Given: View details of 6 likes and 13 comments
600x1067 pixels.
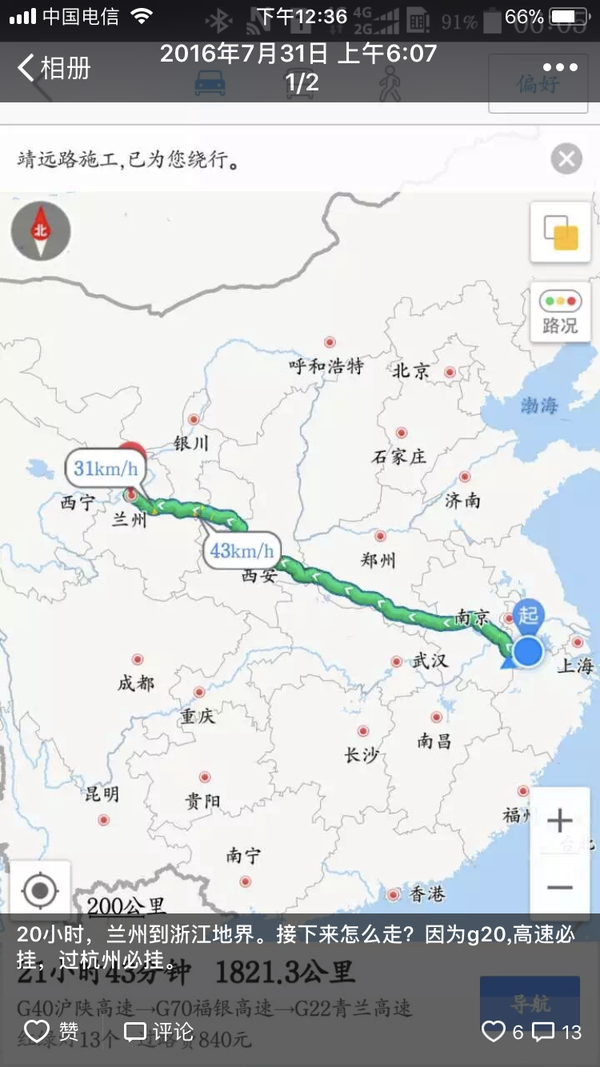Looking at the screenshot, I should (x=531, y=1031).
